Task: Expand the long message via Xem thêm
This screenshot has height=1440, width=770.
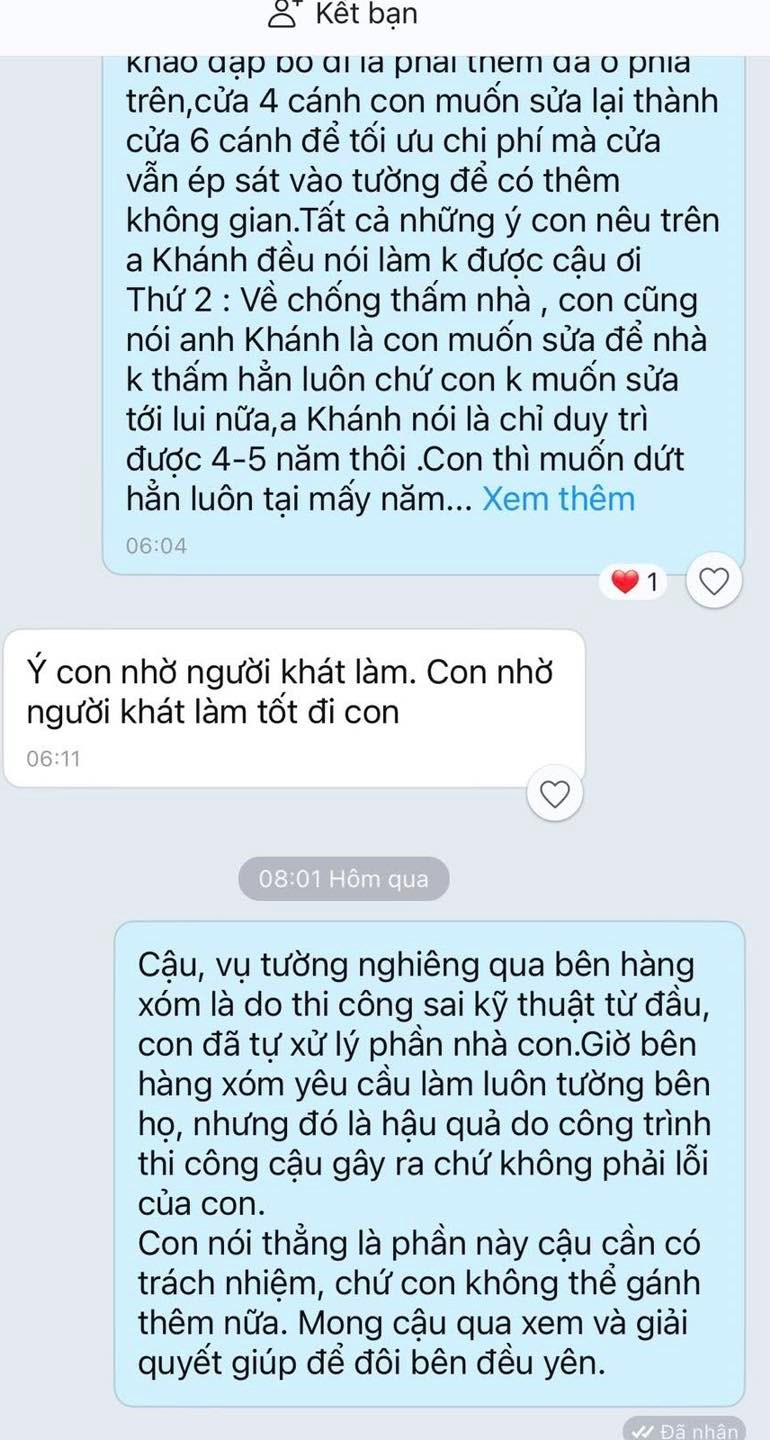Action: [x=558, y=498]
